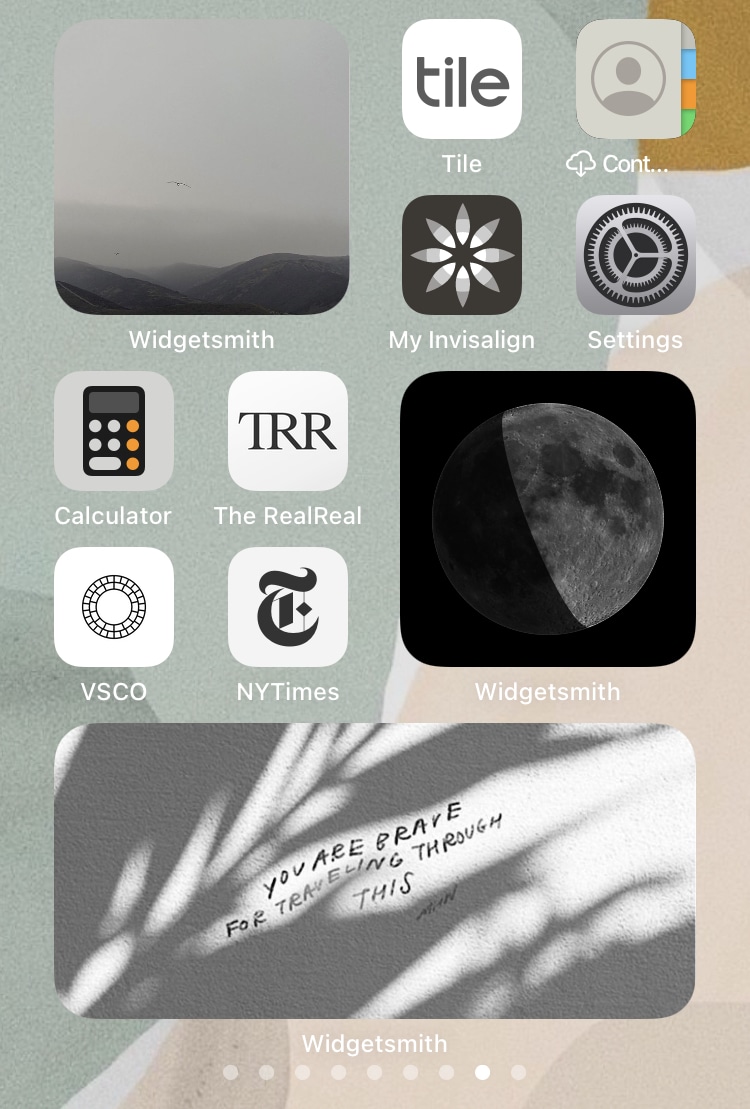750x1109 pixels.
Task: Tap the handwritten quote Widgetsmith widget
Action: coord(374,870)
